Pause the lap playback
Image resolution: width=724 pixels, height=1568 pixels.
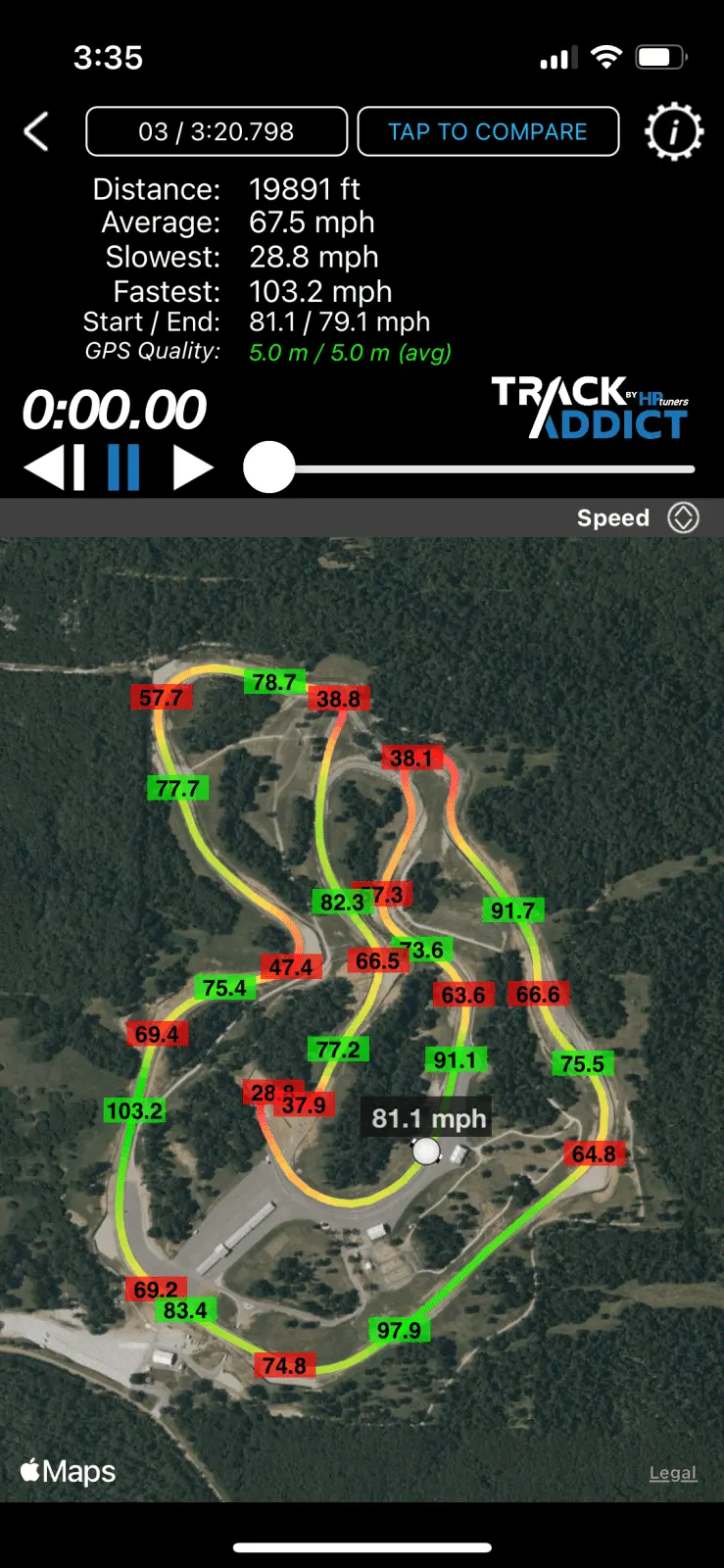123,467
